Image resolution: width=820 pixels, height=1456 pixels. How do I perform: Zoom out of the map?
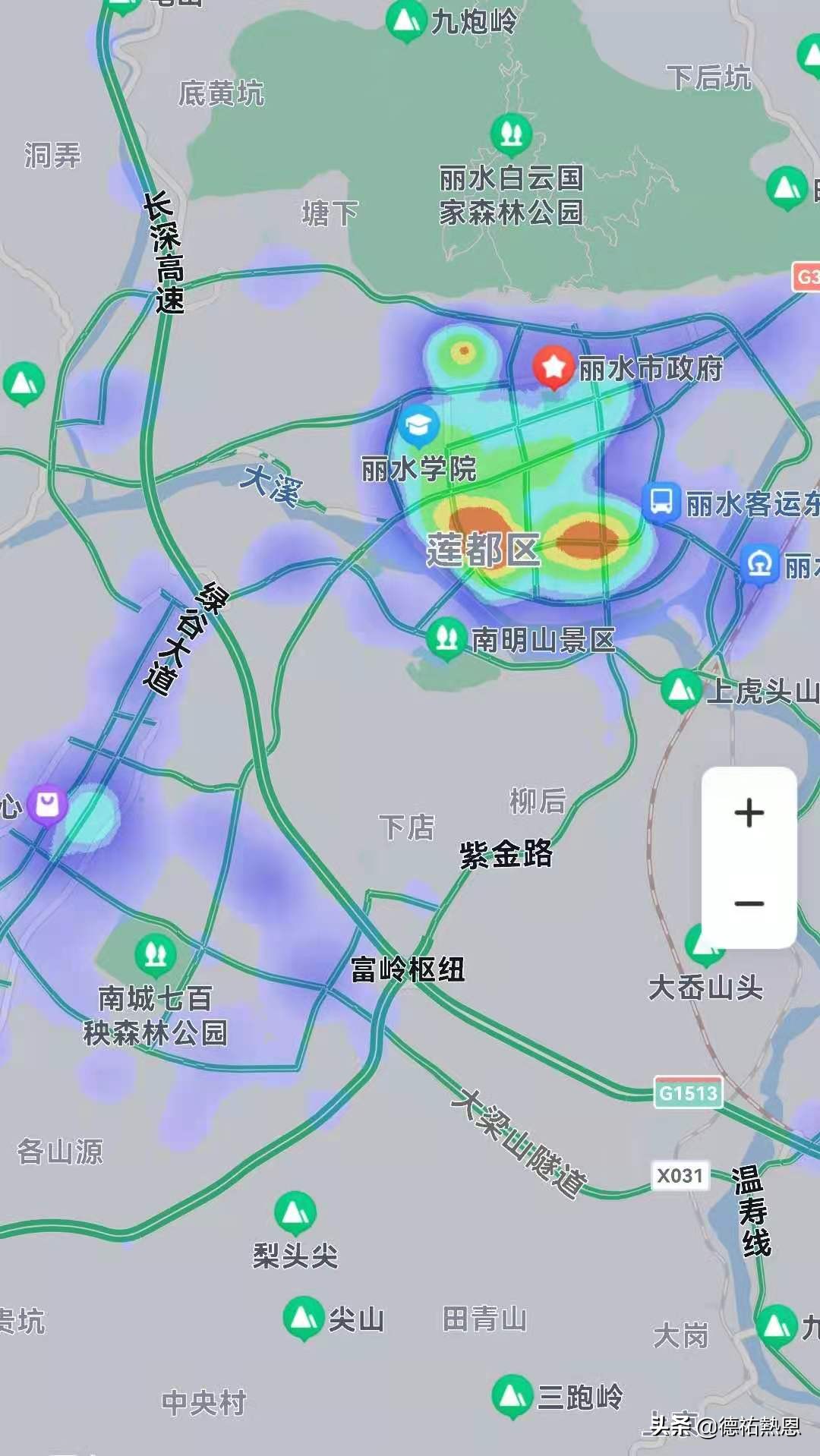pos(749,903)
